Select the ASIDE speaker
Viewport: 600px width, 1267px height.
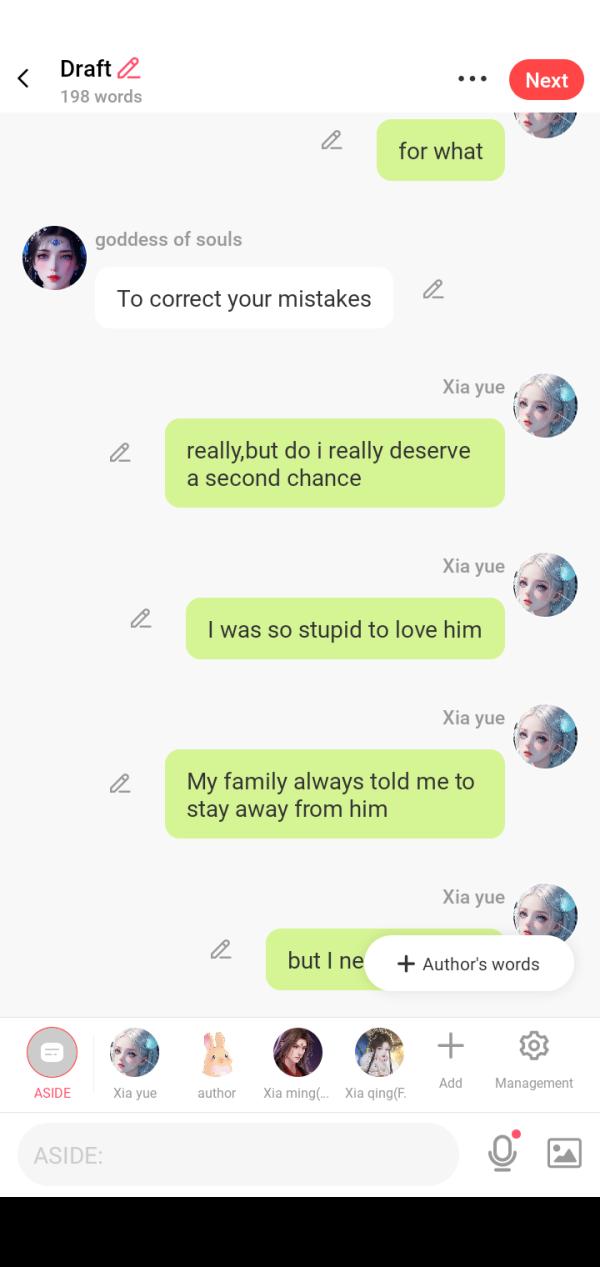pos(52,1053)
